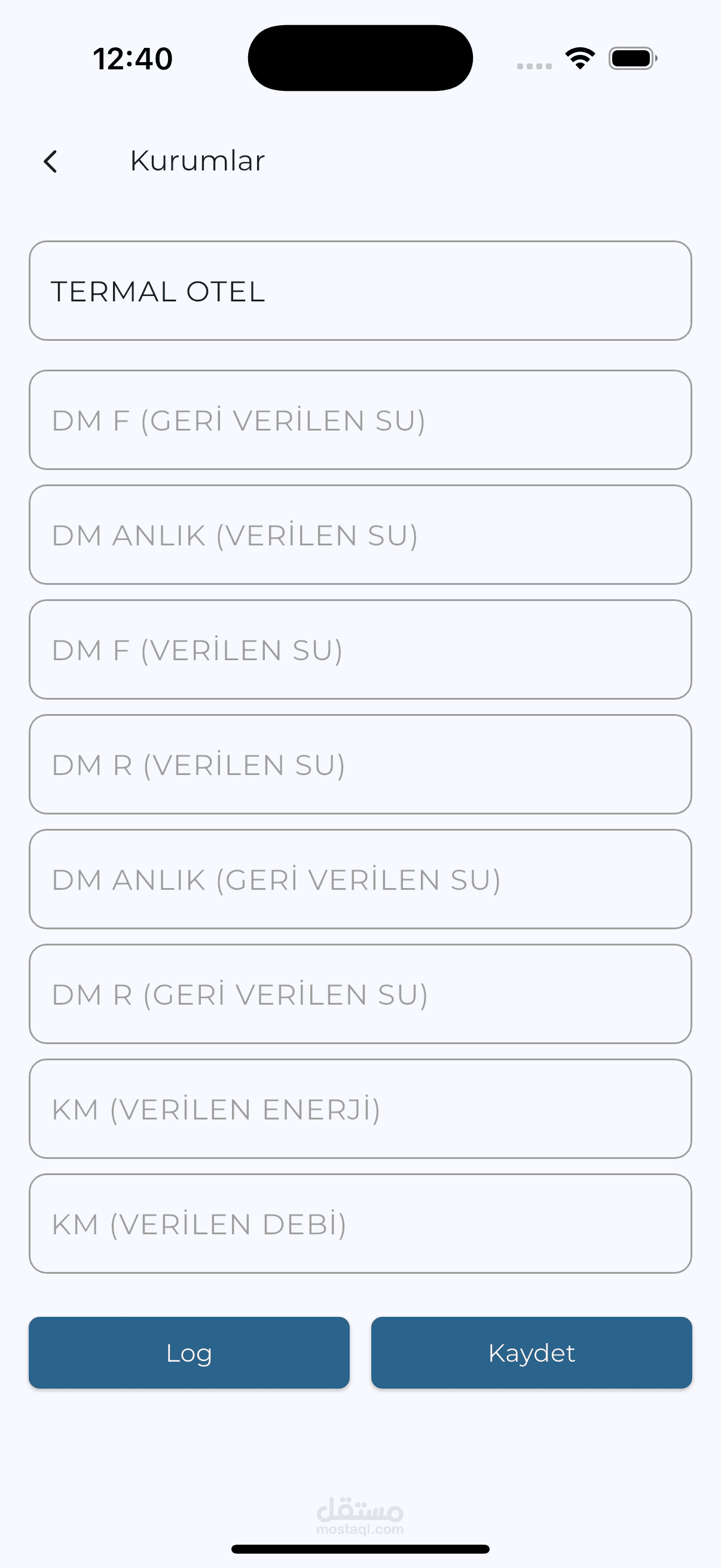The image size is (721, 1568).
Task: Open the Log button
Action: point(190,1353)
